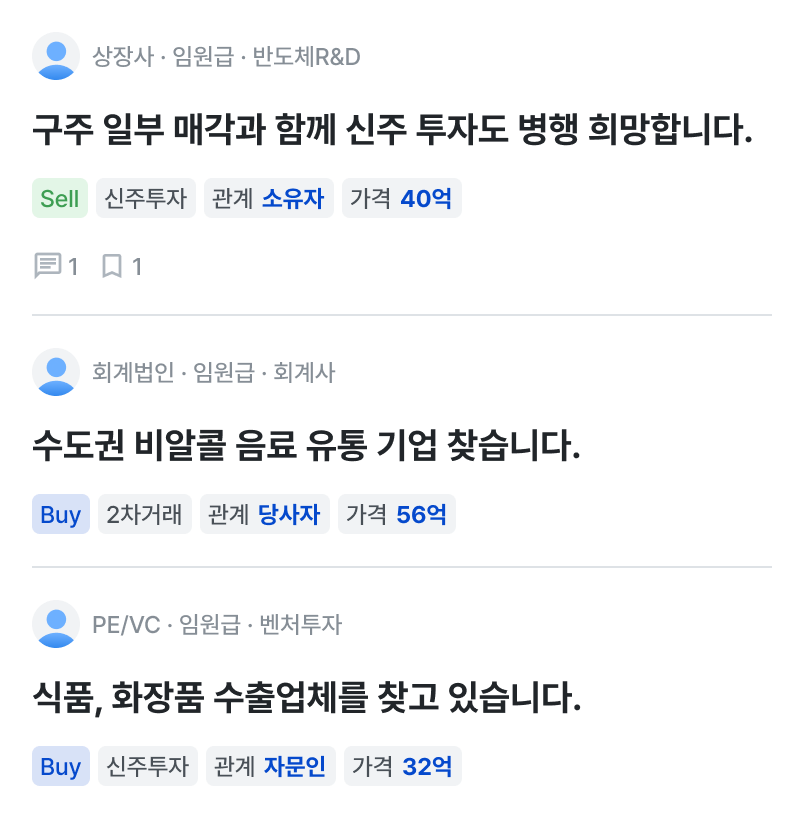The image size is (804, 819).
Task: Open the post about 구주 일부 매각과 신주 투자
Action: [391, 130]
